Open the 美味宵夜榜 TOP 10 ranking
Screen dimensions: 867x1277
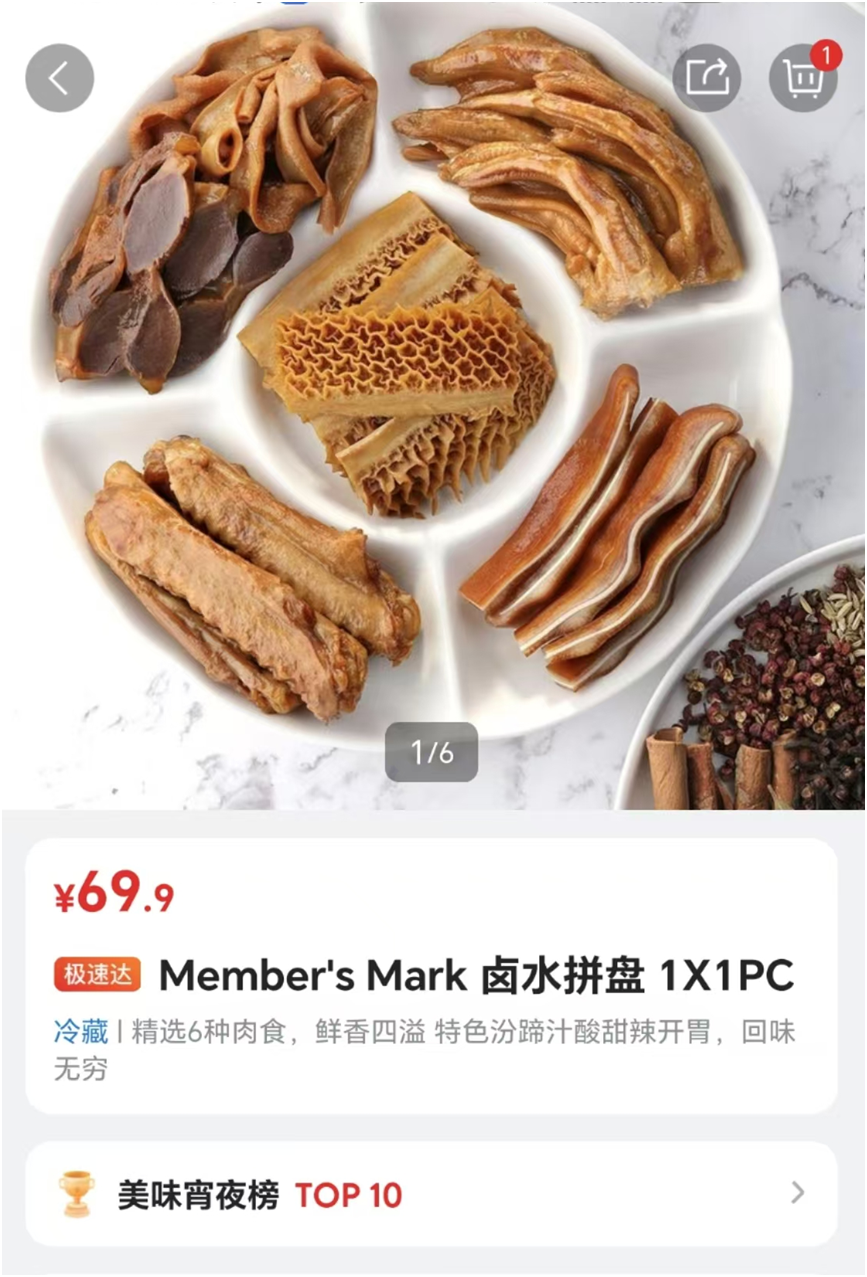pyautogui.click(x=431, y=1194)
